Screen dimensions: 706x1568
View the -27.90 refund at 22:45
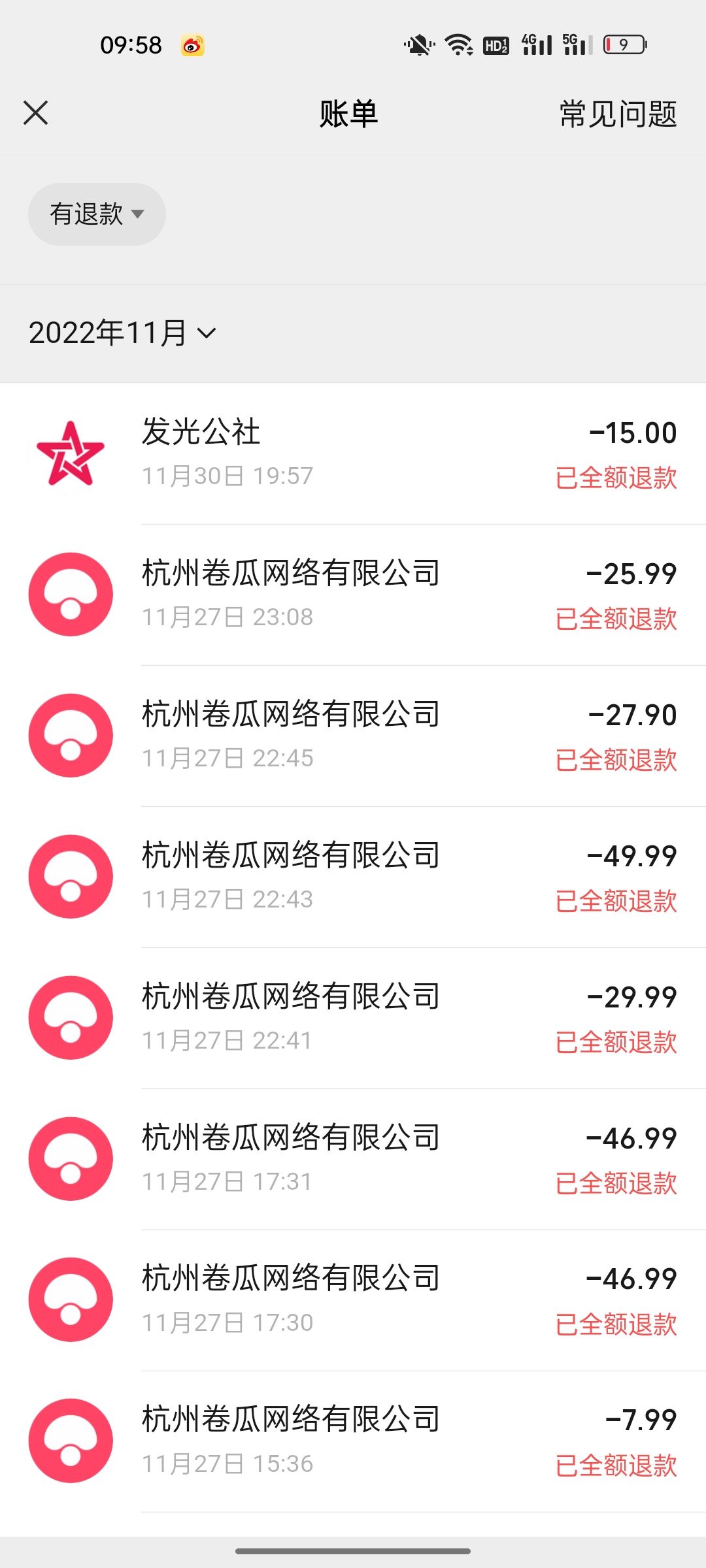(353, 736)
